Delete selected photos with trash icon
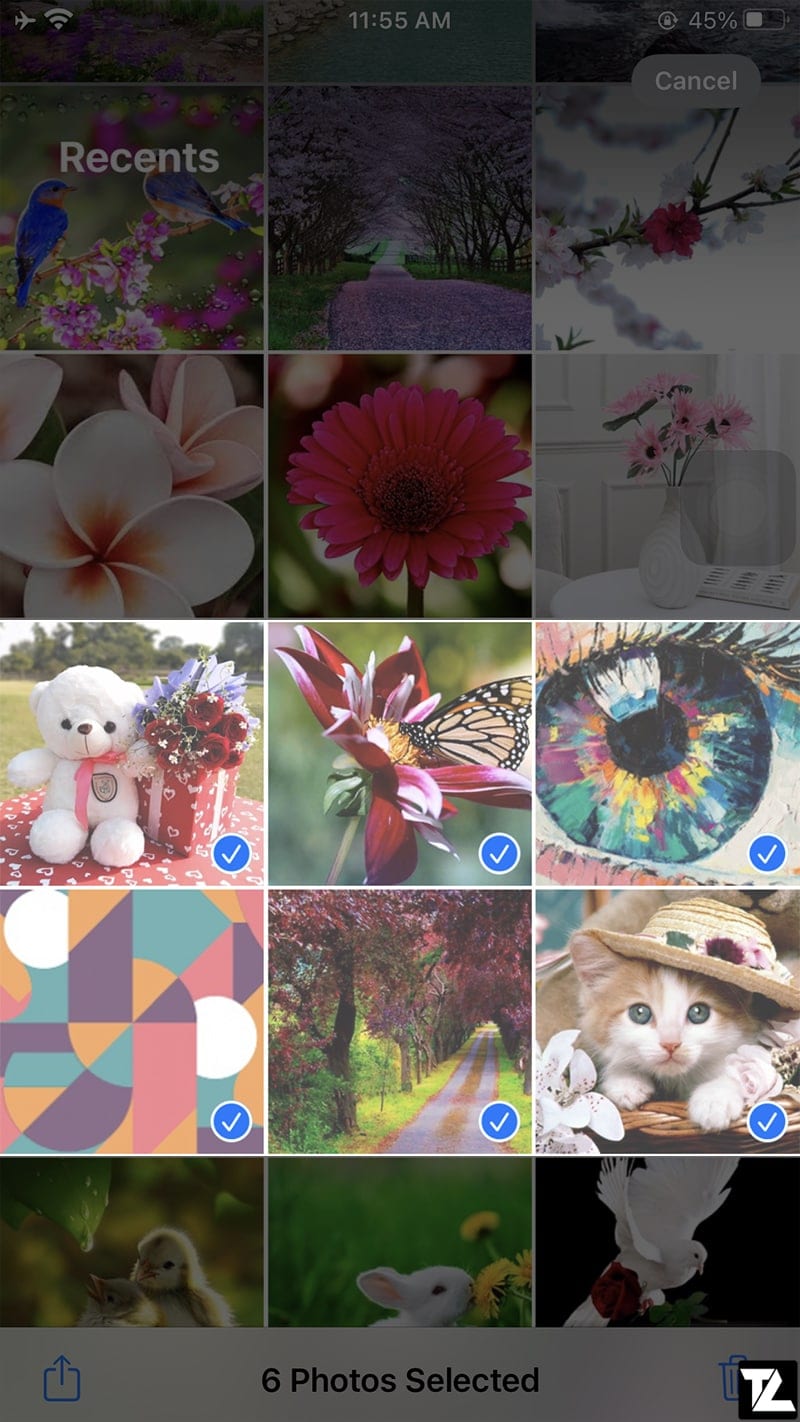800x1422 pixels. point(734,1378)
